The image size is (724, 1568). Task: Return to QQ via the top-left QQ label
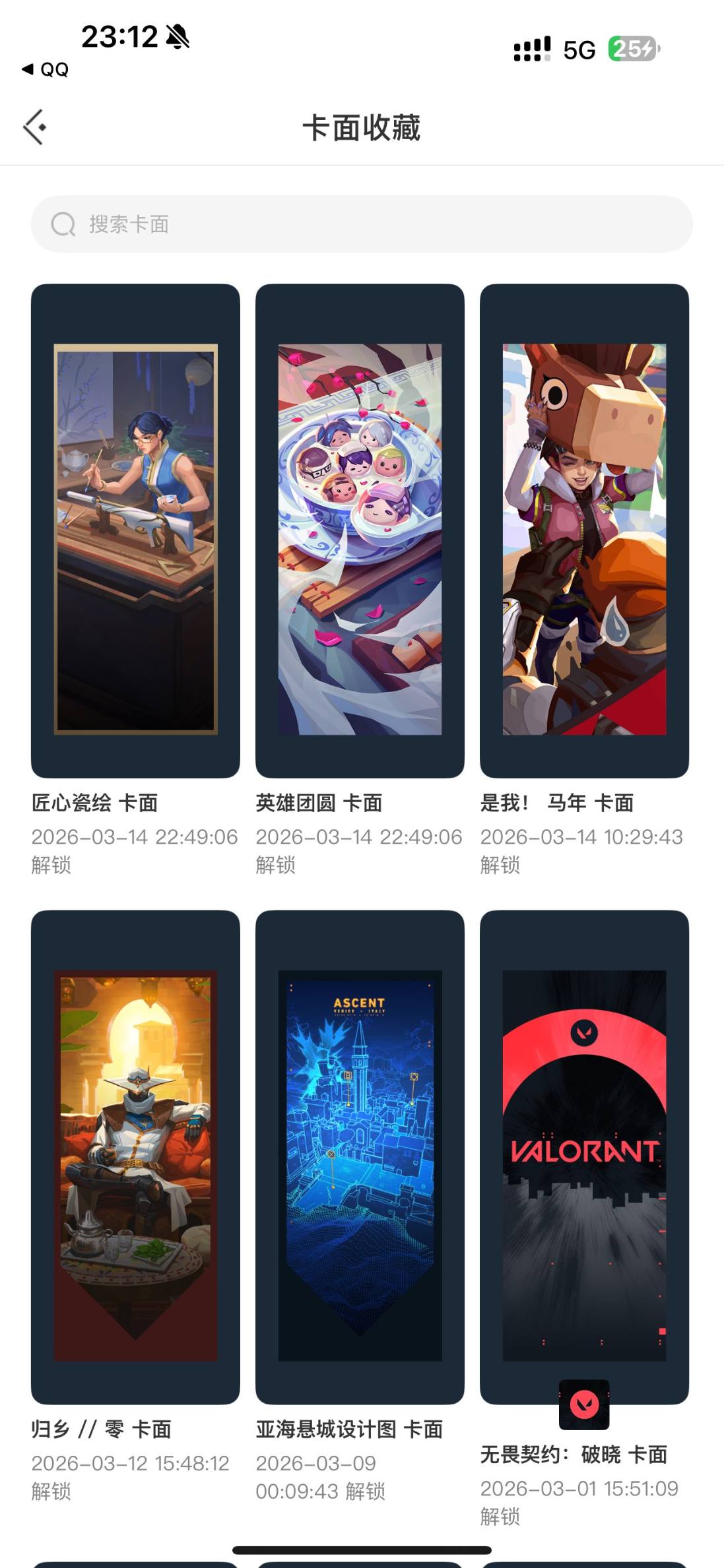pos(48,70)
